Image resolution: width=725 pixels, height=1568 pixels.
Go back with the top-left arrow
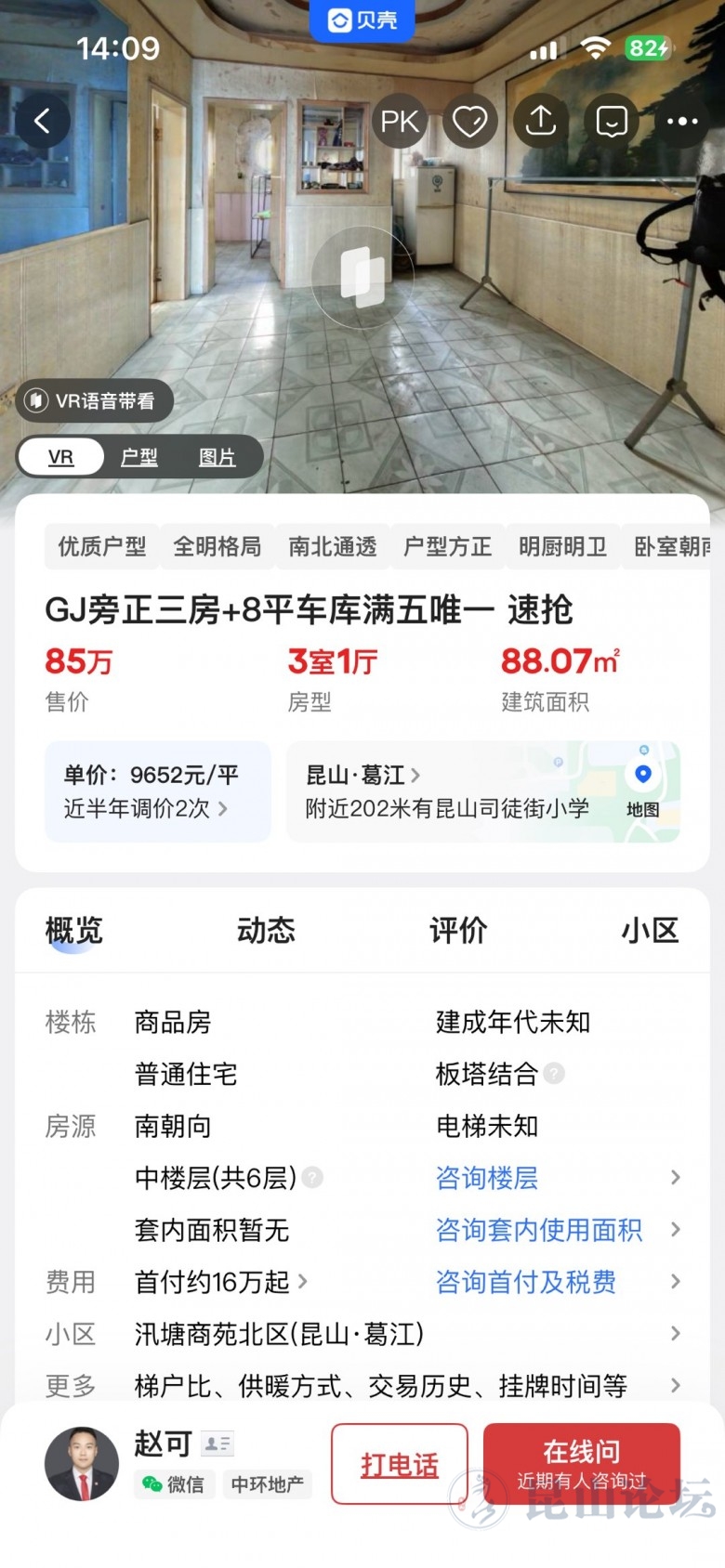click(42, 122)
